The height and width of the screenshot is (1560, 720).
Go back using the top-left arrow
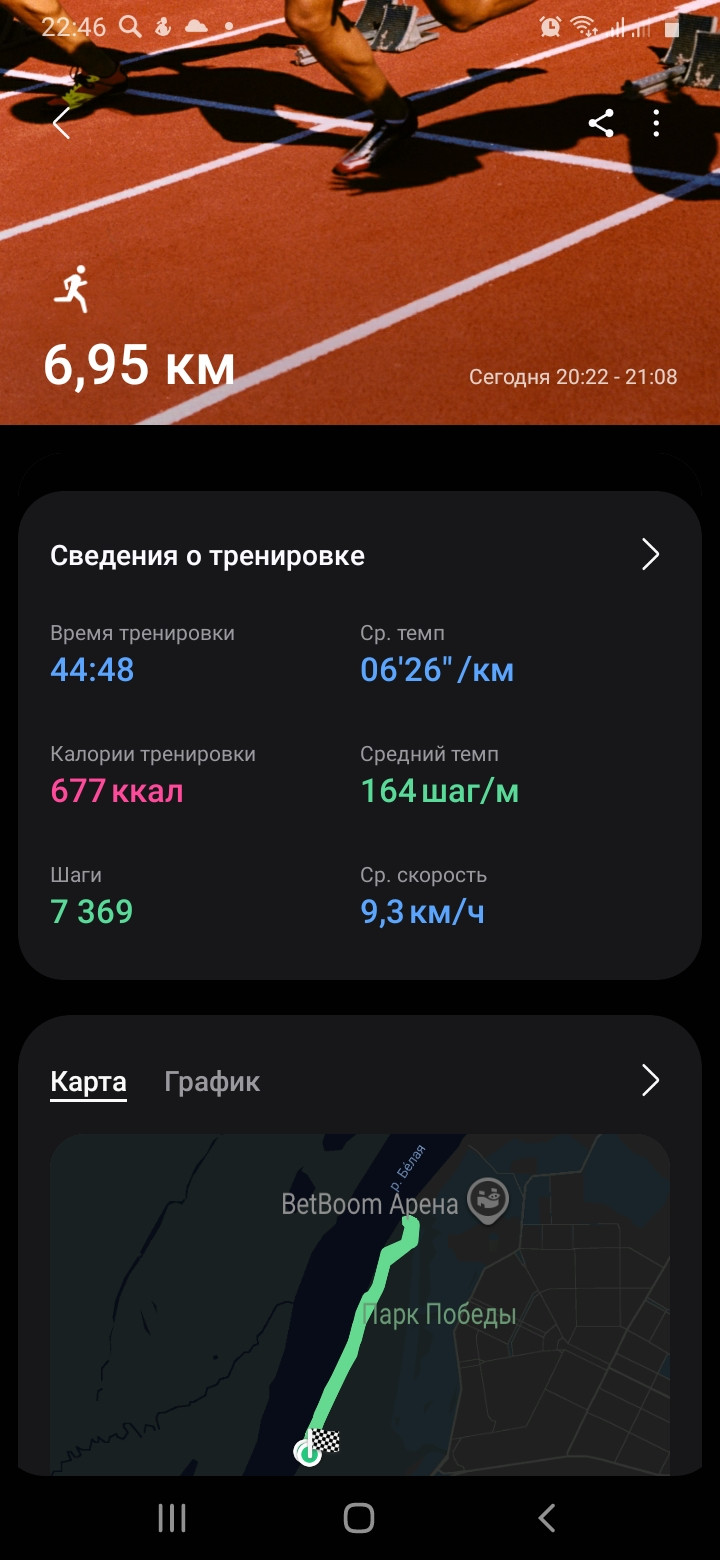(61, 124)
